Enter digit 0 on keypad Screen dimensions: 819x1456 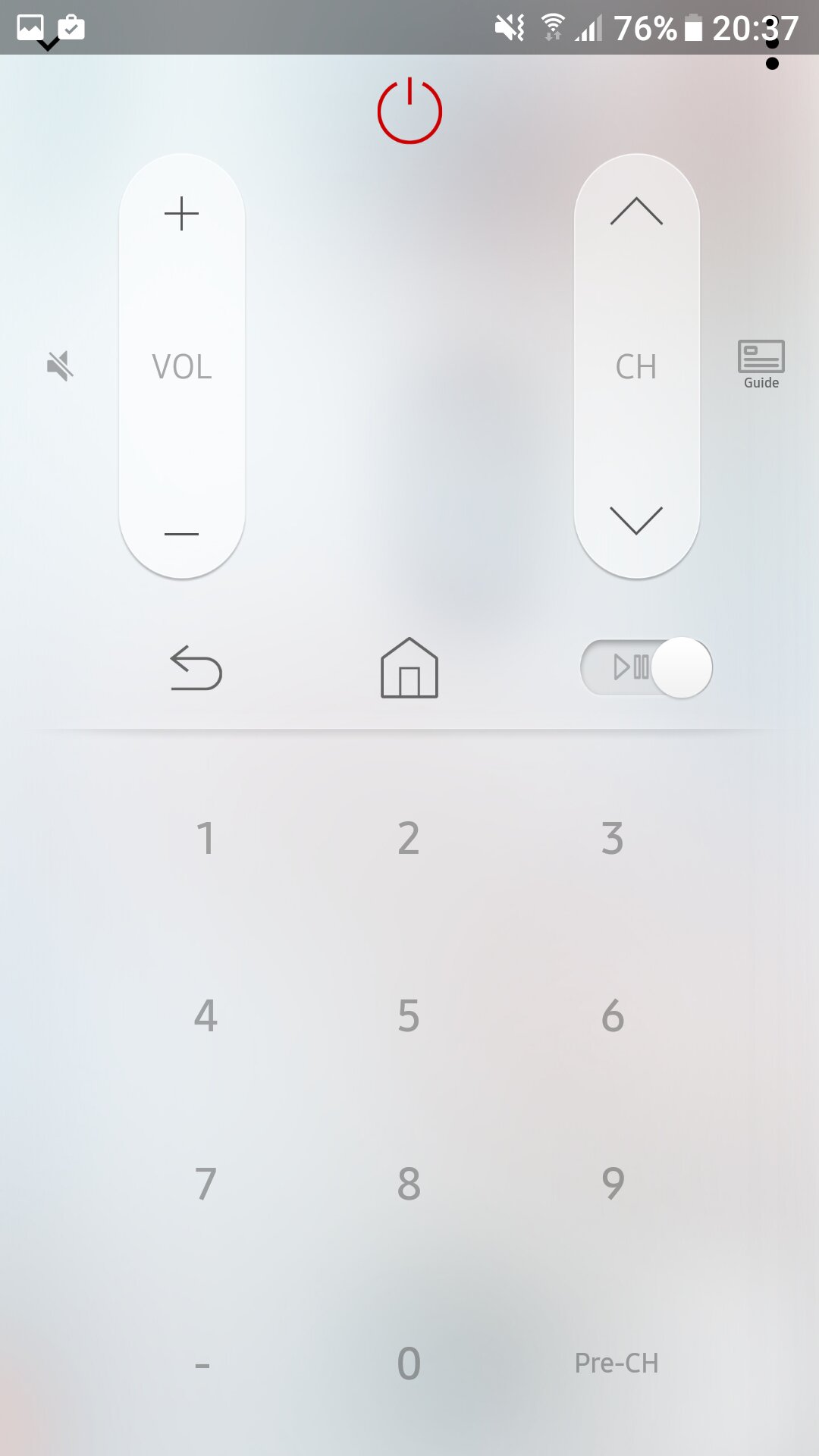click(x=409, y=1363)
